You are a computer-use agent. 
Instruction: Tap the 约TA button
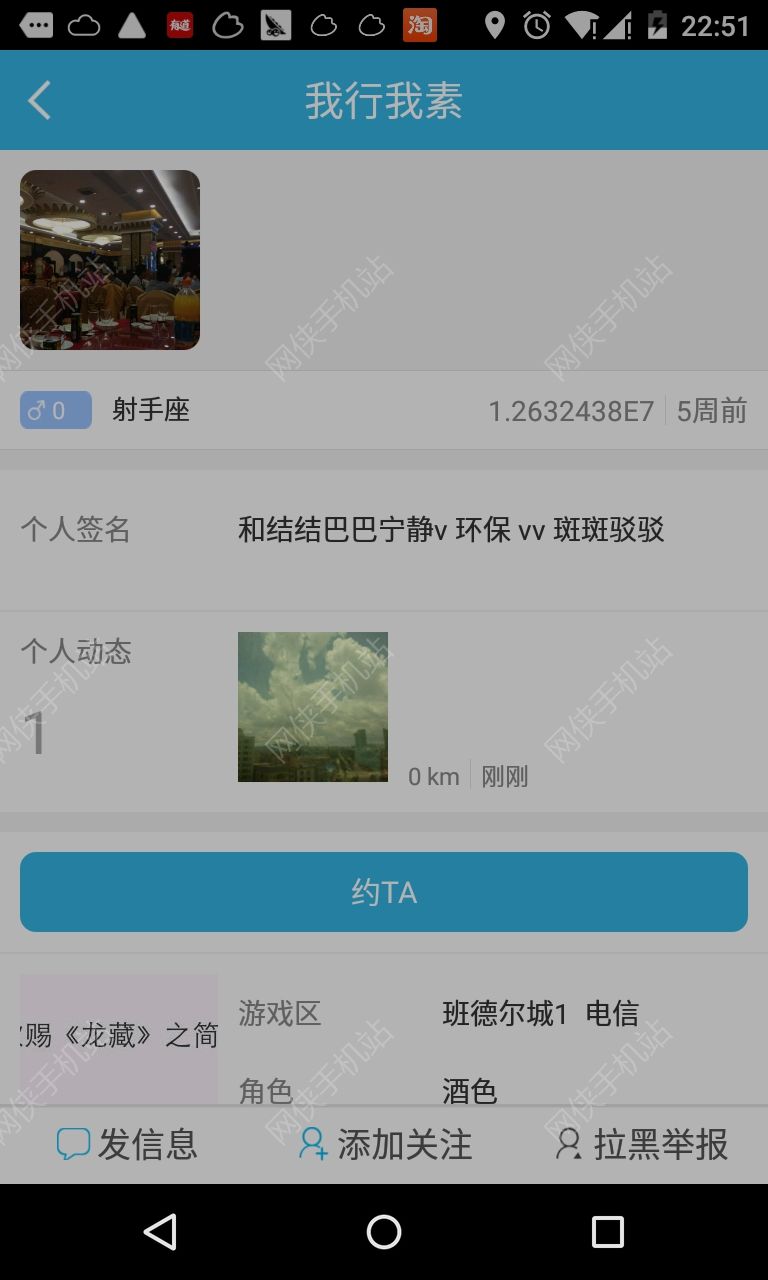point(384,892)
